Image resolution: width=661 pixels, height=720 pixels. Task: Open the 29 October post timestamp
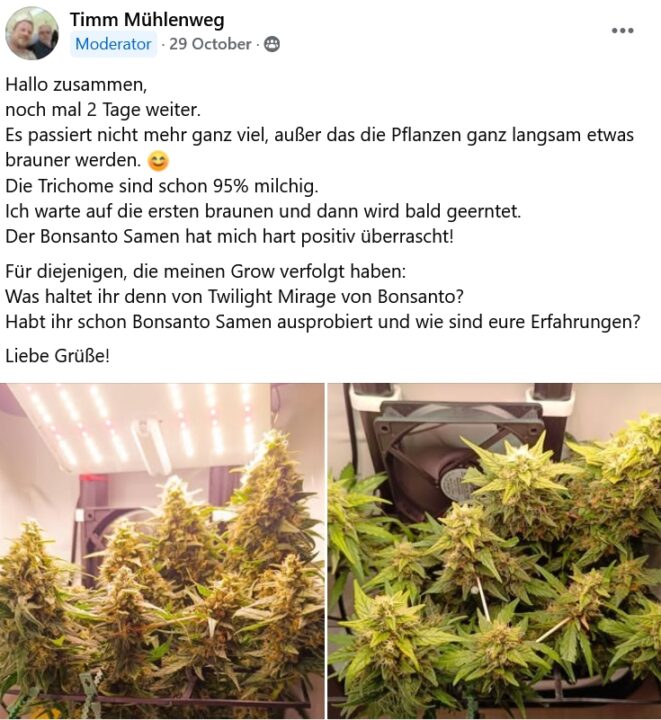pyautogui.click(x=210, y=44)
